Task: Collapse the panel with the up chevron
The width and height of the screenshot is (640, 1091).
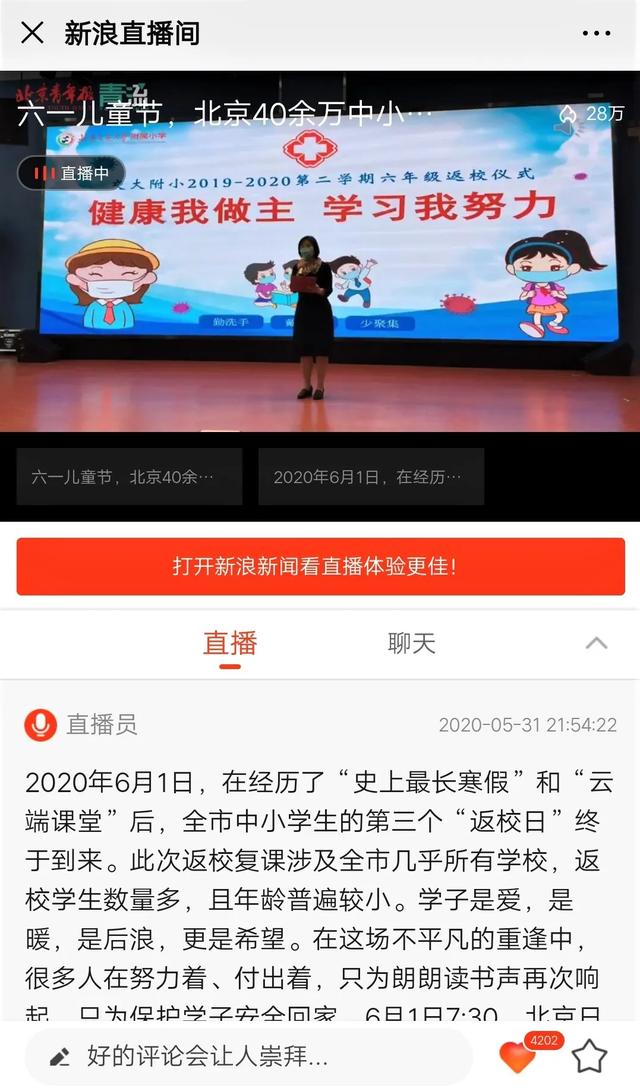Action: 596,643
